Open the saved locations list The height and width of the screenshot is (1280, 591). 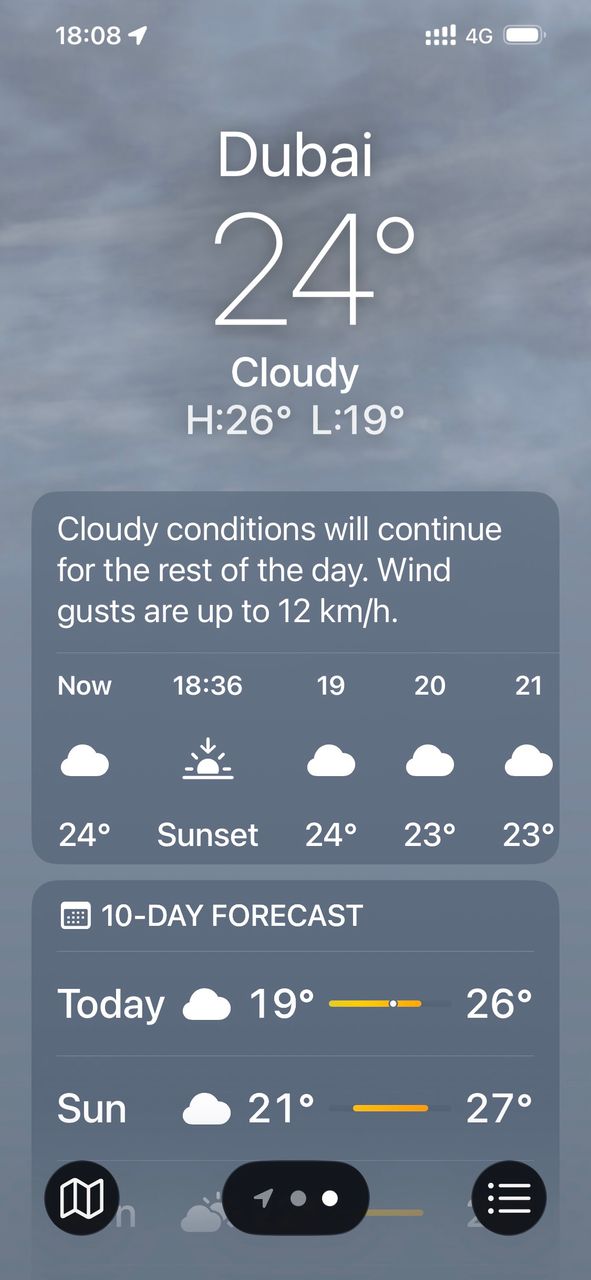tap(509, 1198)
